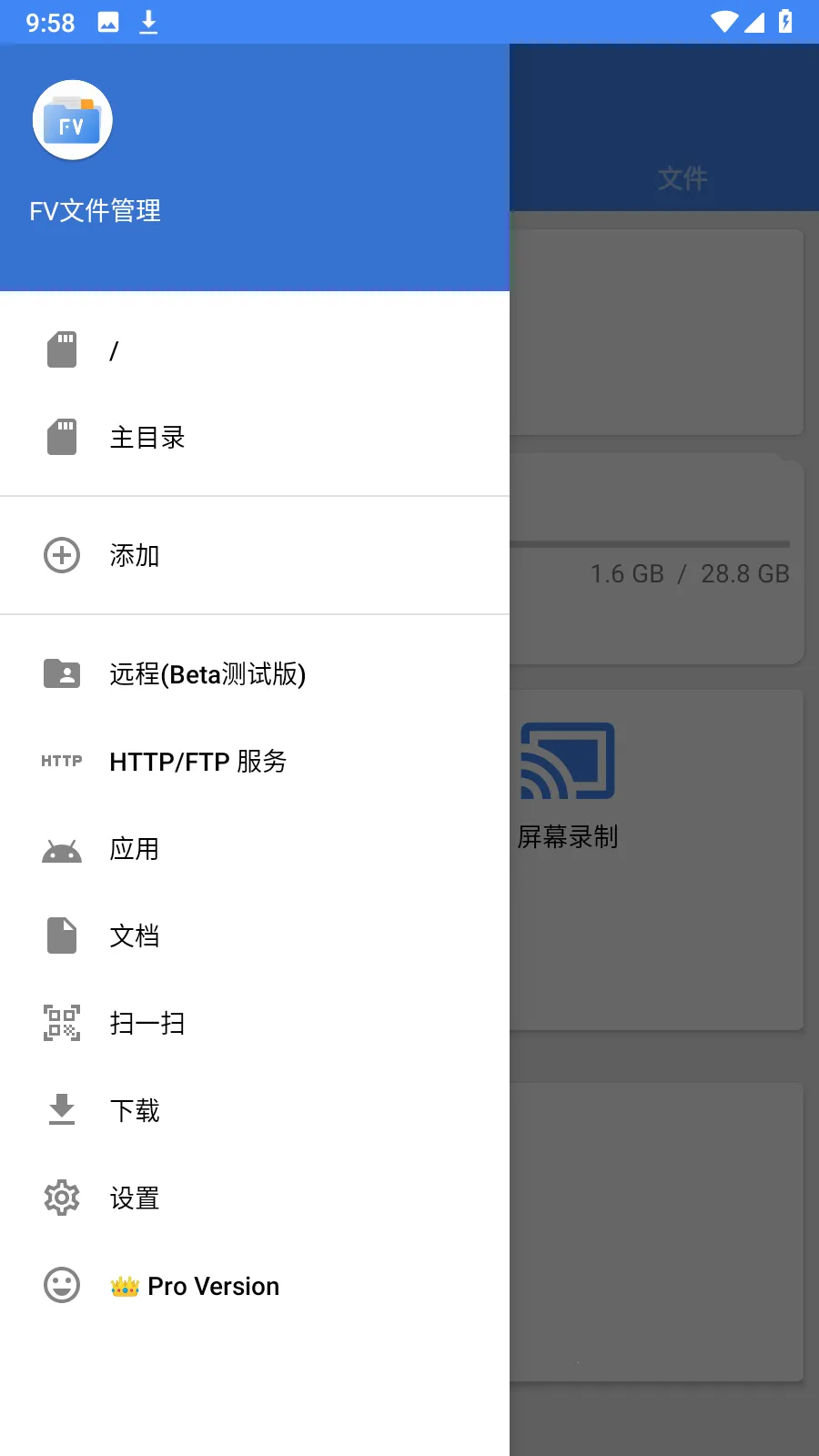This screenshot has height=1456, width=819.
Task: Select the 下载 download icon
Action: 61,1110
